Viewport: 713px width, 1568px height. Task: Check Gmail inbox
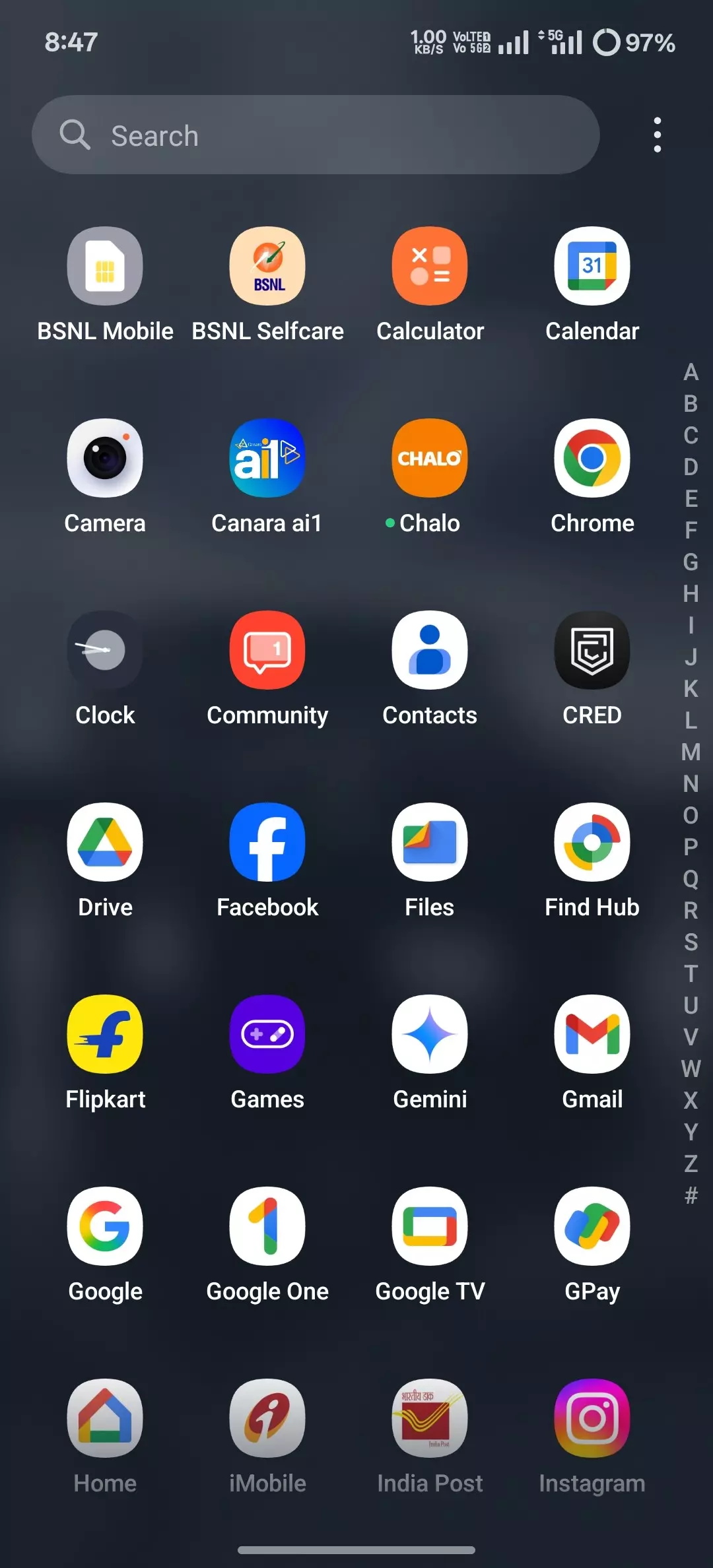click(x=592, y=1034)
